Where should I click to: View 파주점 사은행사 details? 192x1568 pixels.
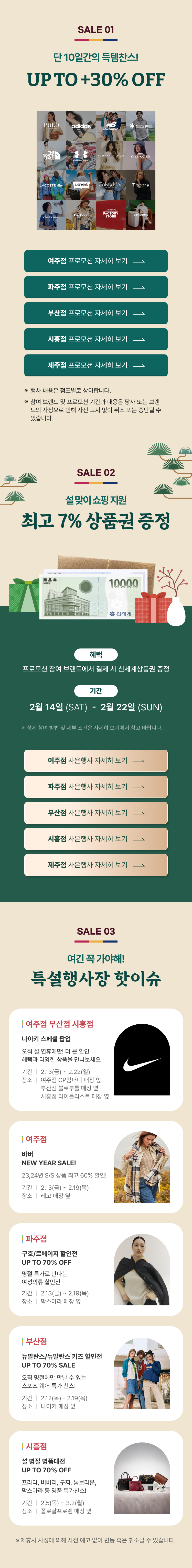pos(96,787)
